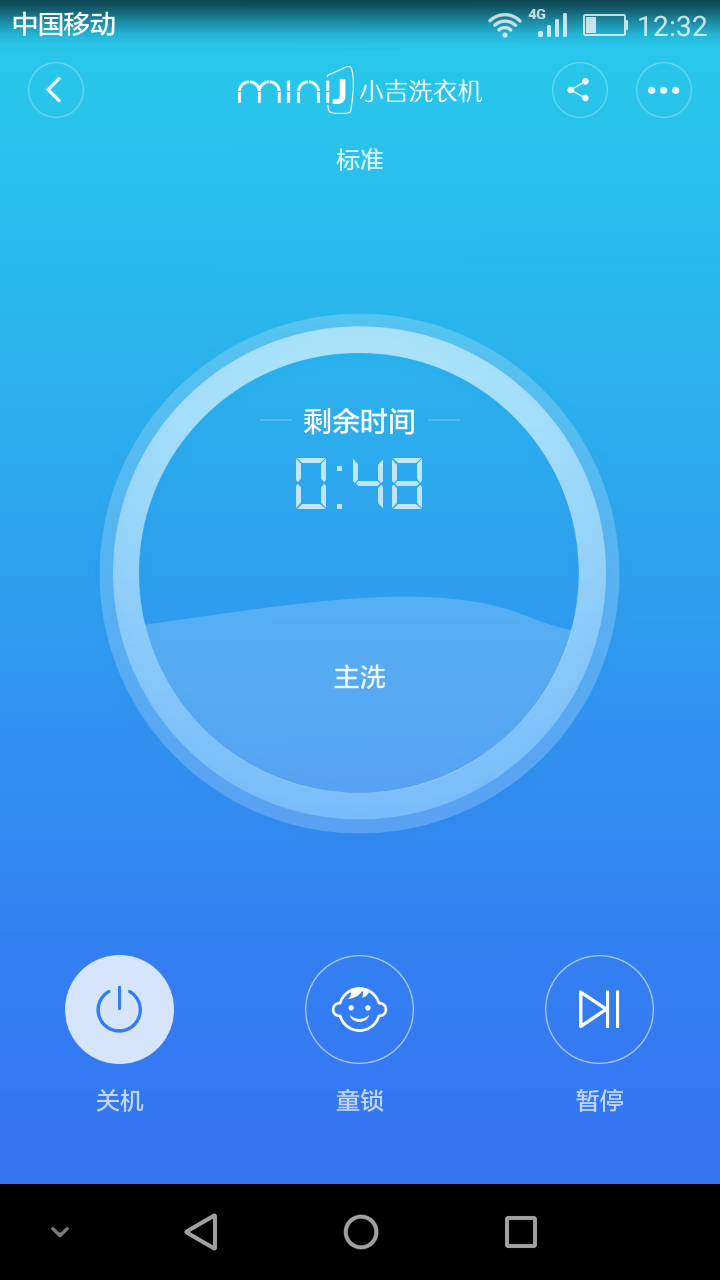Power off the washer with 关机
This screenshot has width=720, height=1280.
click(119, 1009)
